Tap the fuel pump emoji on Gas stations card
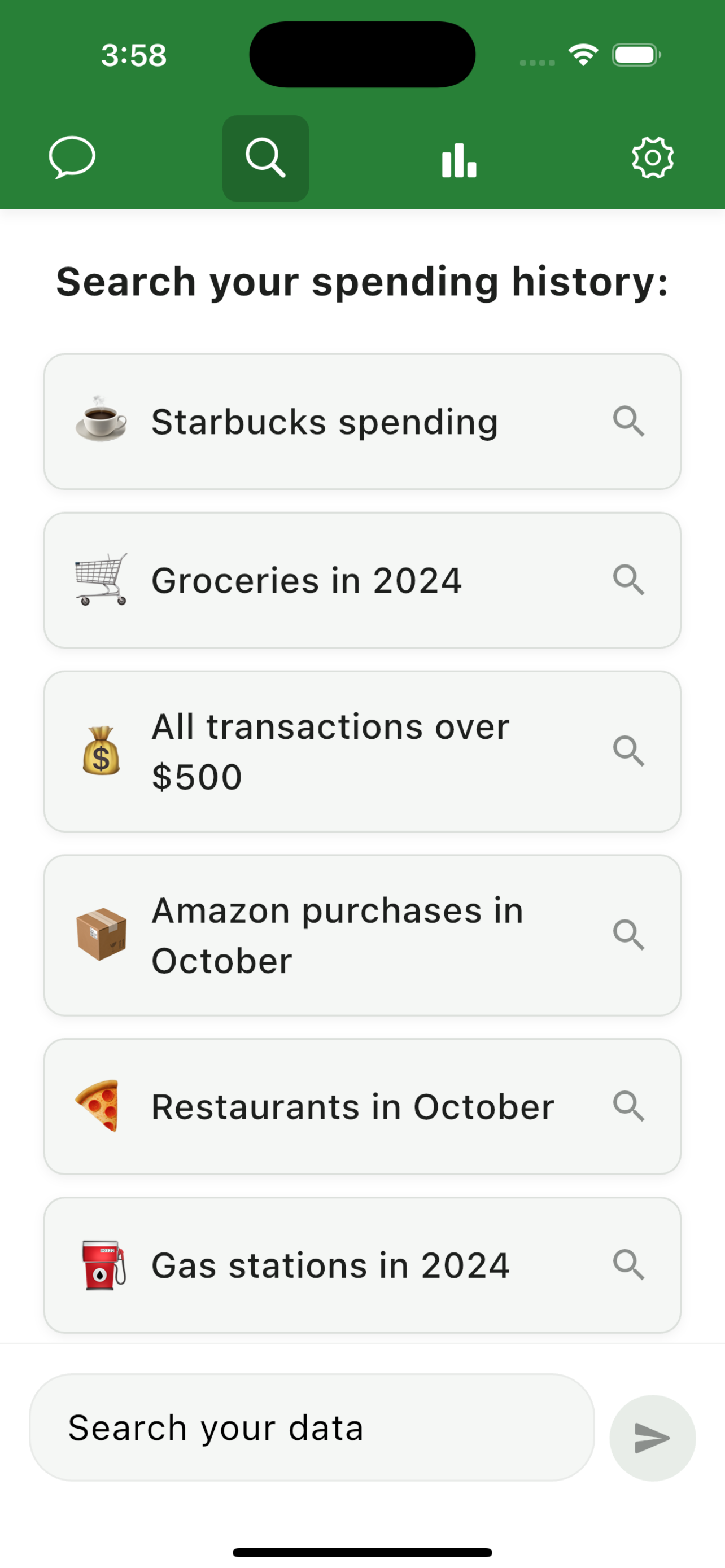725x1568 pixels. click(x=102, y=1265)
